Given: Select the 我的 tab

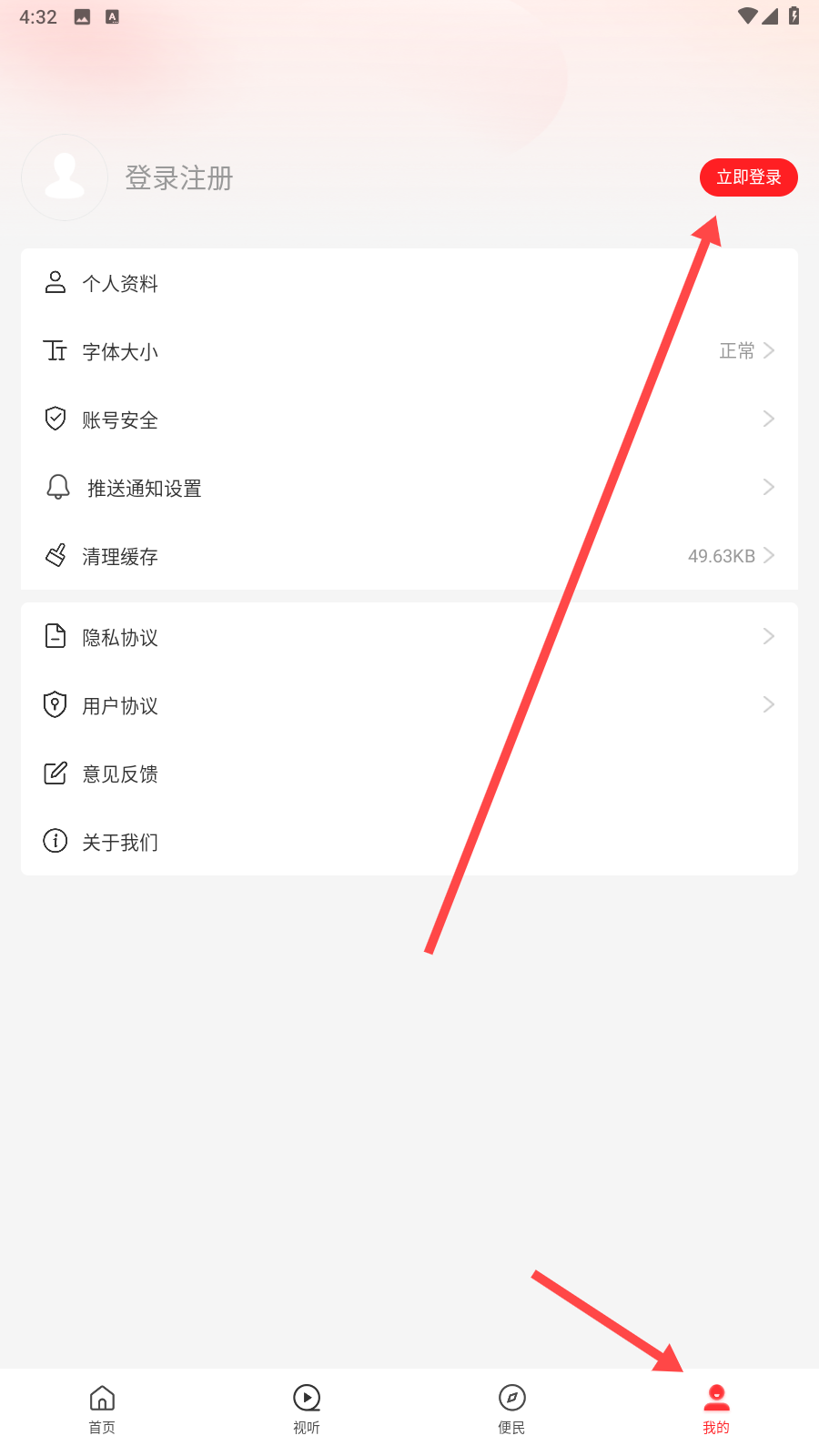Looking at the screenshot, I should 716,1410.
